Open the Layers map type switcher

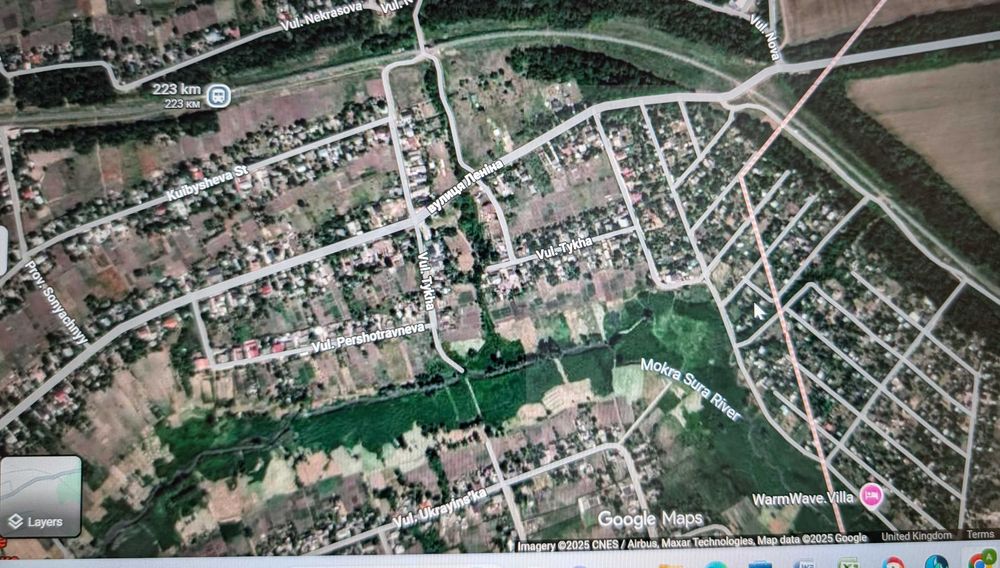pos(41,497)
